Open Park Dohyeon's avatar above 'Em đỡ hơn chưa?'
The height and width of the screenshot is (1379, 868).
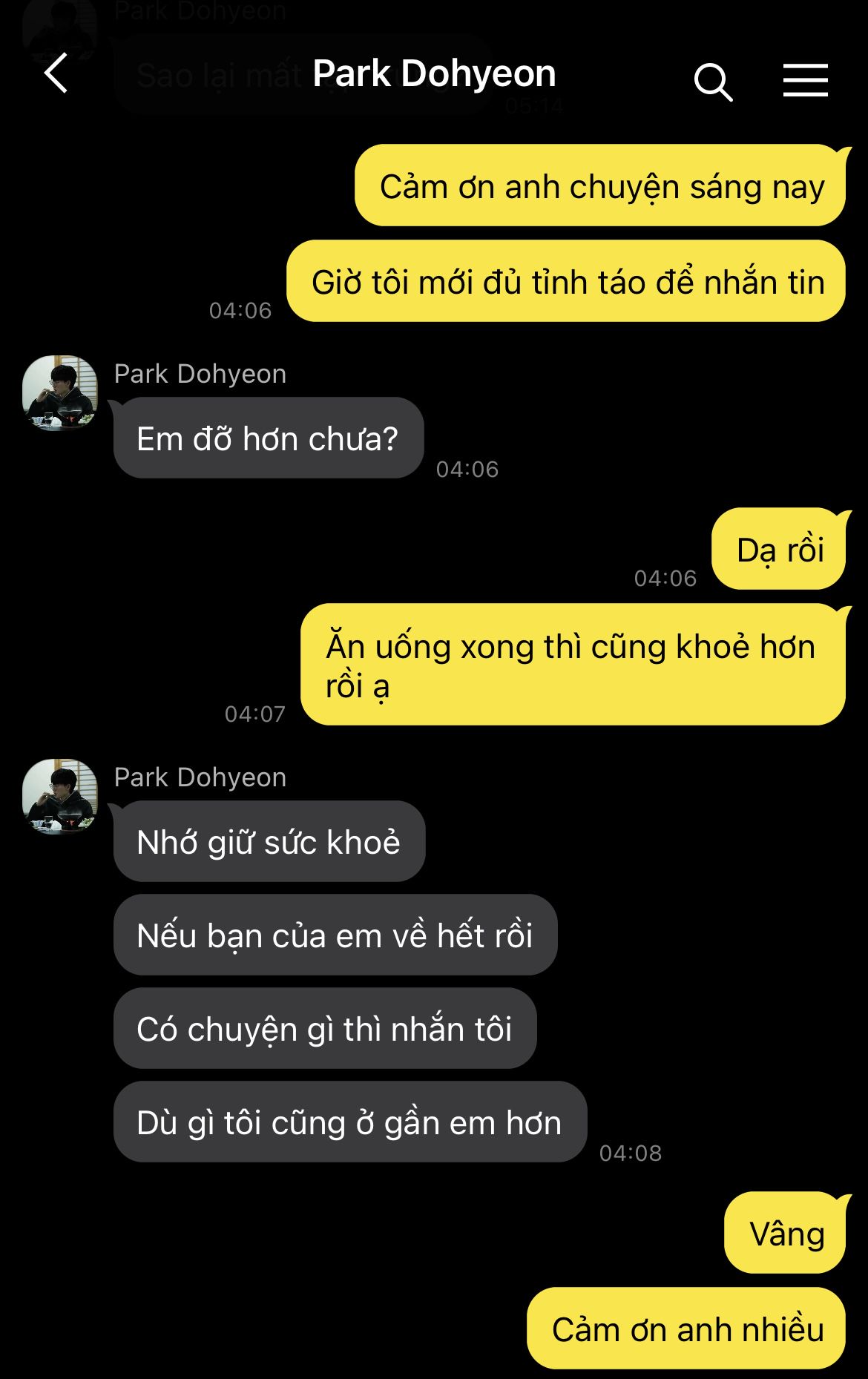[60, 392]
